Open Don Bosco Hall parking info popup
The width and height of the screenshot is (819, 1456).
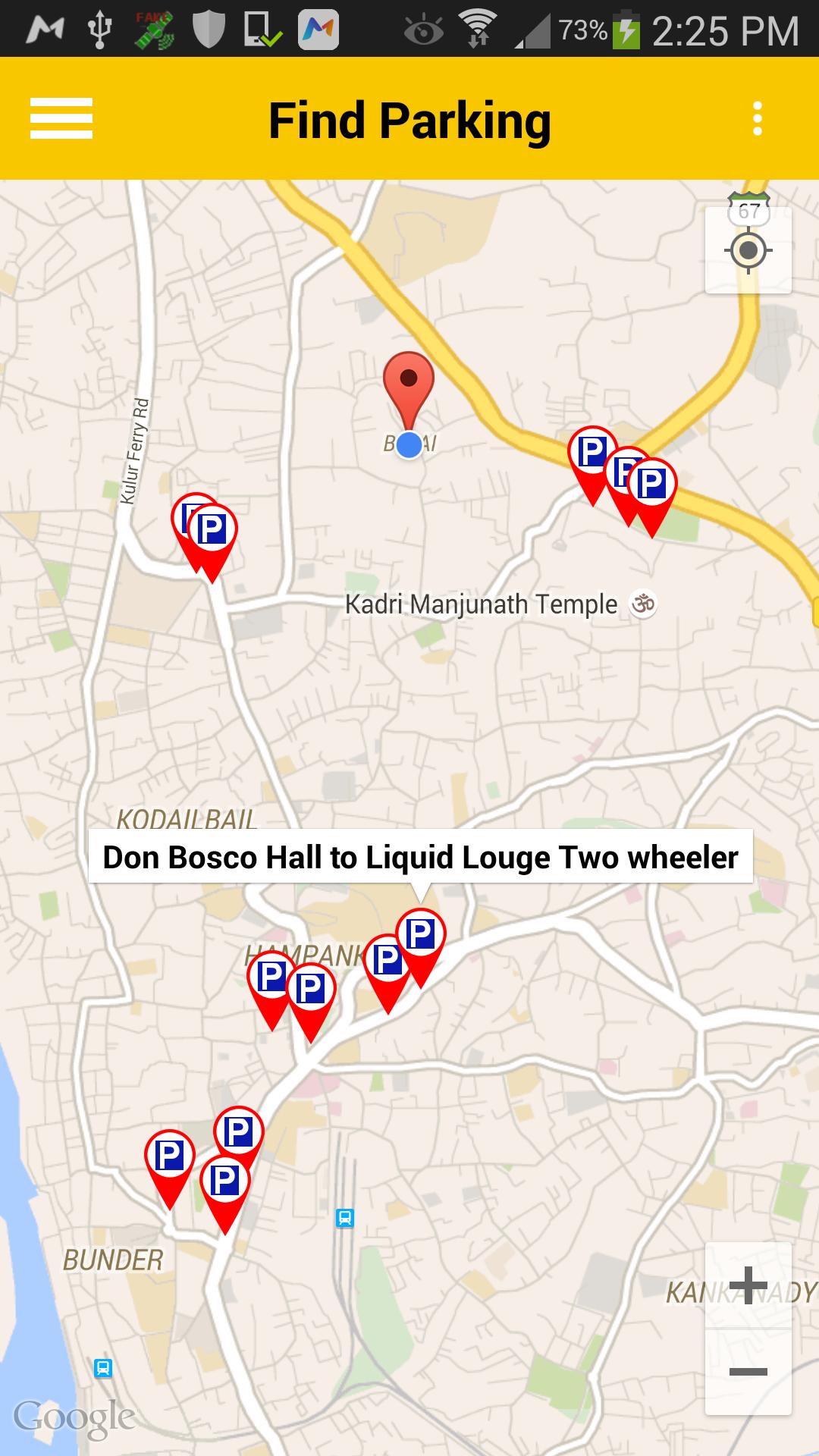click(420, 857)
